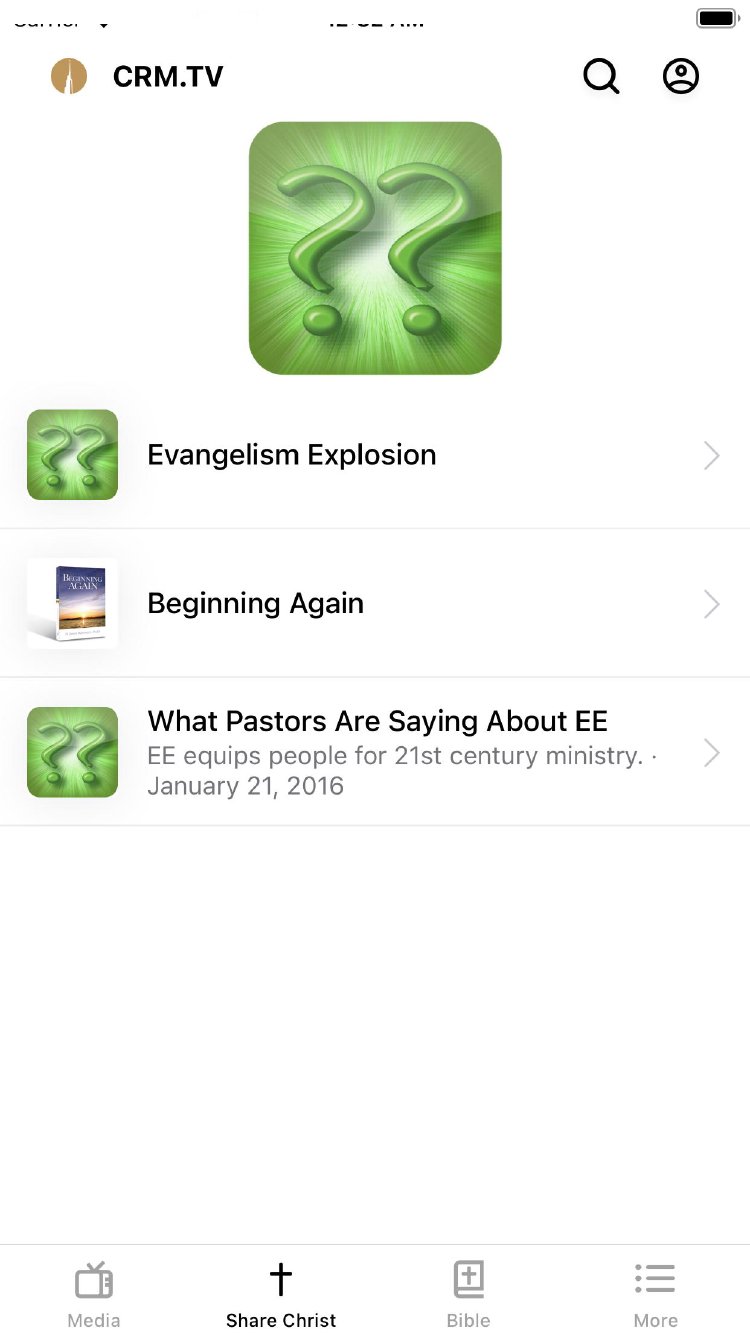Open the Beginning Again row
750x1334 pixels.
point(375,603)
